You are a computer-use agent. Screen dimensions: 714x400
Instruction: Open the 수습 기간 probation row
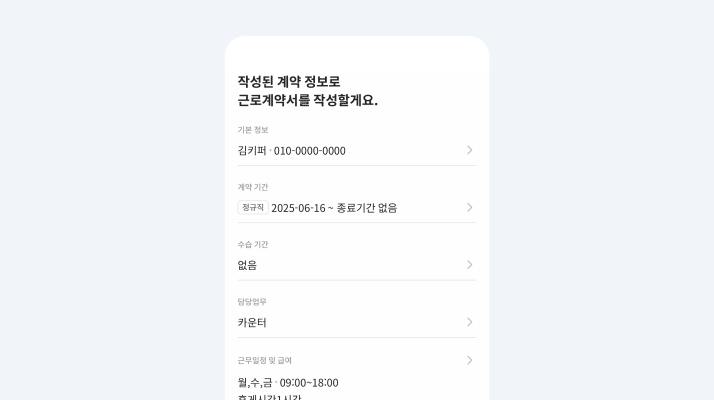(x=356, y=265)
